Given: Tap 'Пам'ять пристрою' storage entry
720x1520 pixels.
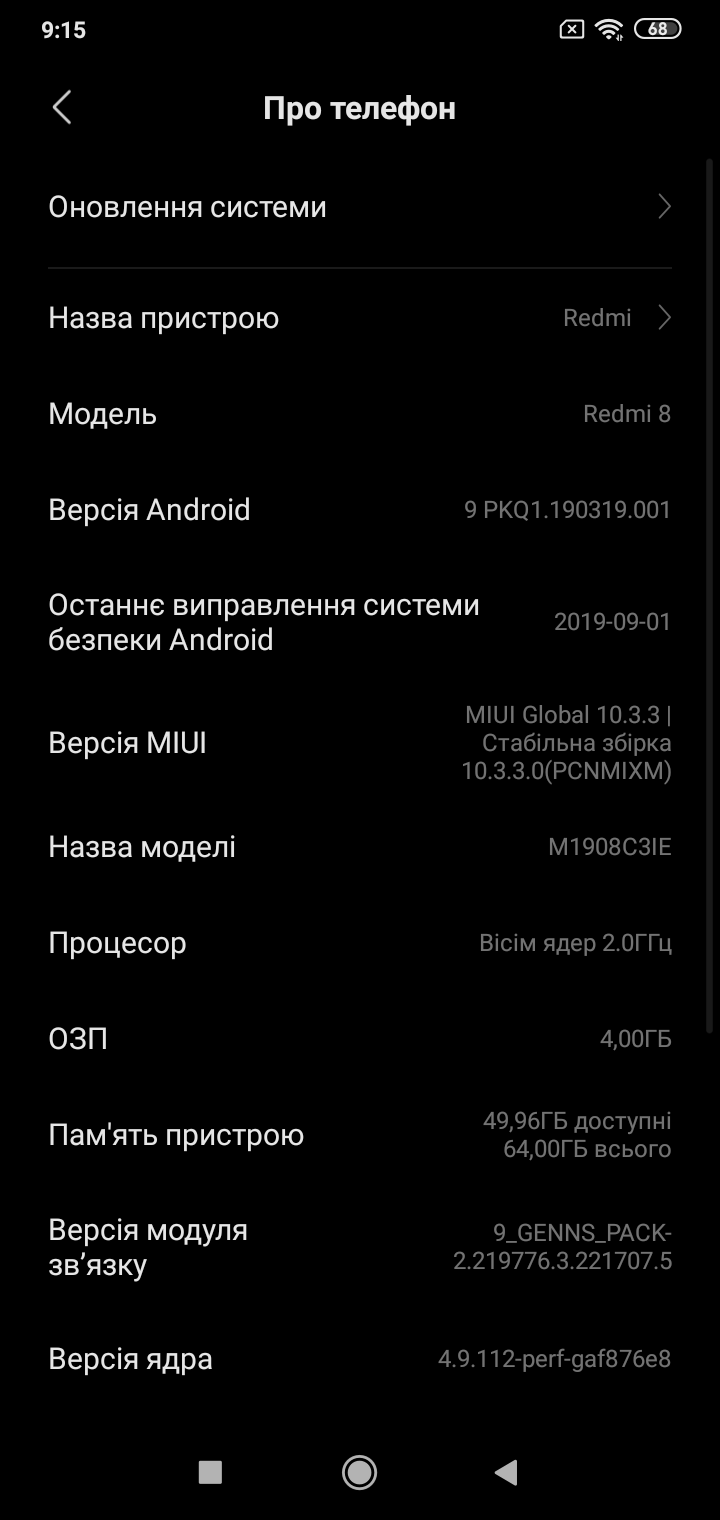Looking at the screenshot, I should click(360, 1134).
